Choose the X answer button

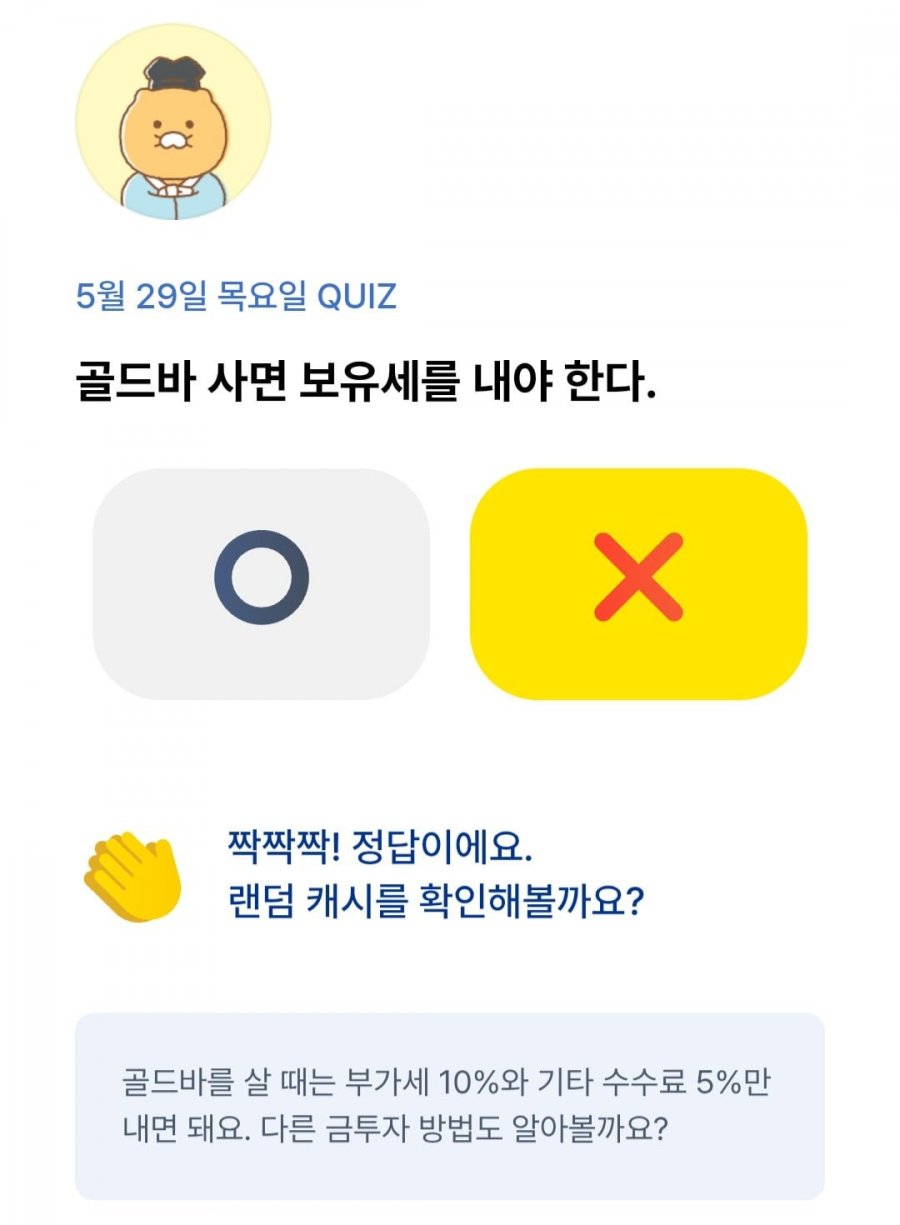click(x=638, y=583)
